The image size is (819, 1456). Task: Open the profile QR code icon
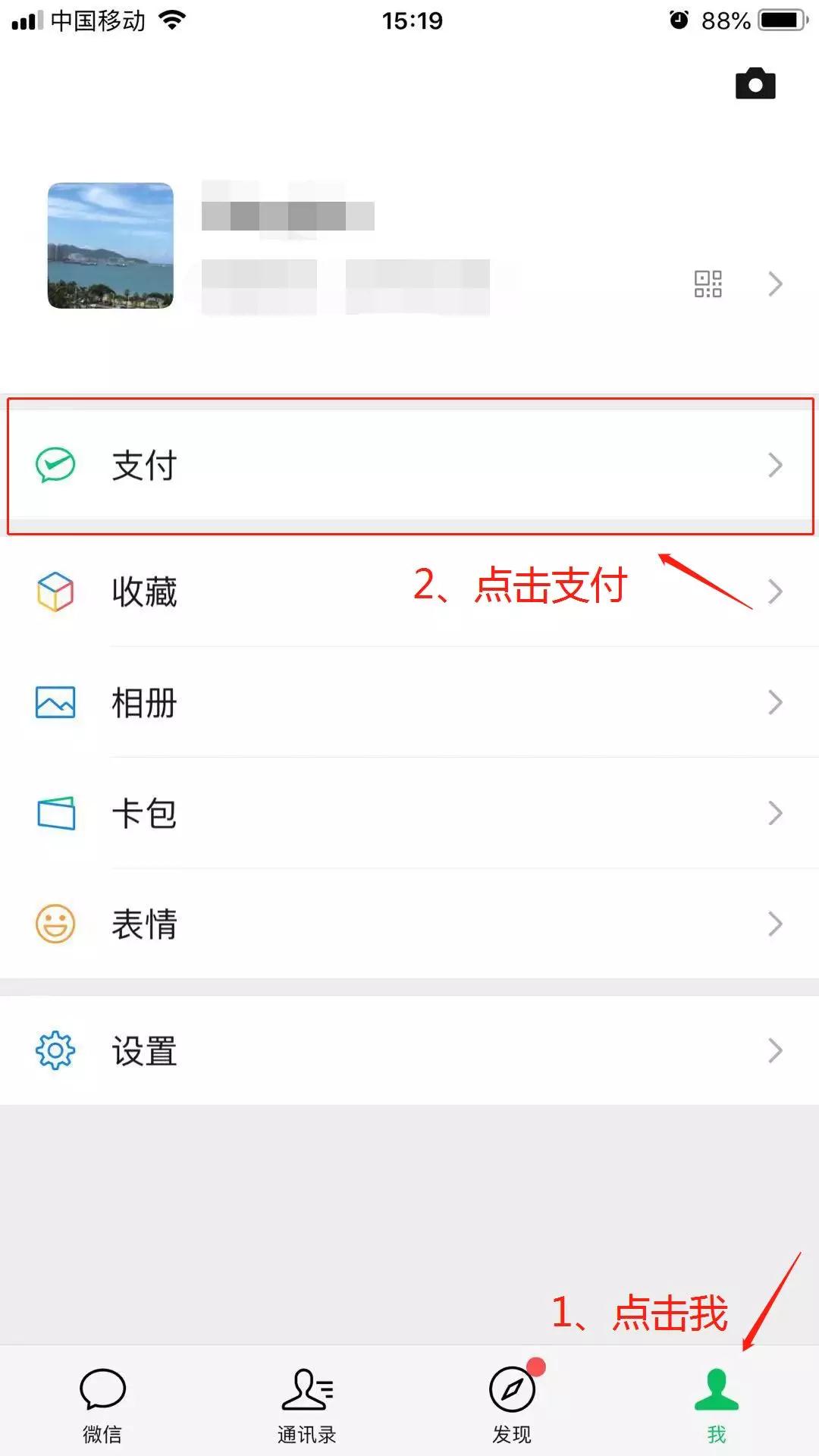708,284
